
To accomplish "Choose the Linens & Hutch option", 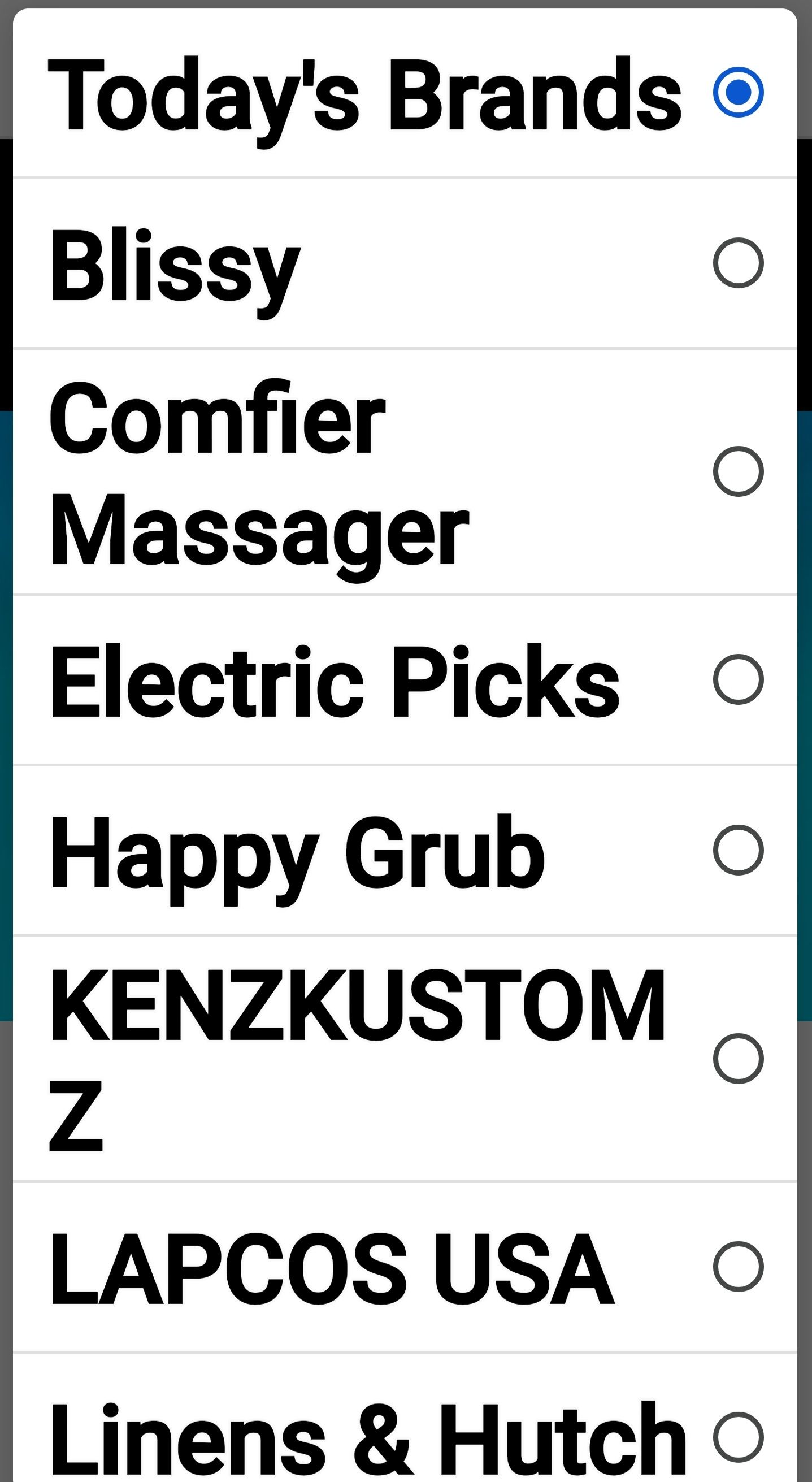I will pyautogui.click(x=738, y=1437).
